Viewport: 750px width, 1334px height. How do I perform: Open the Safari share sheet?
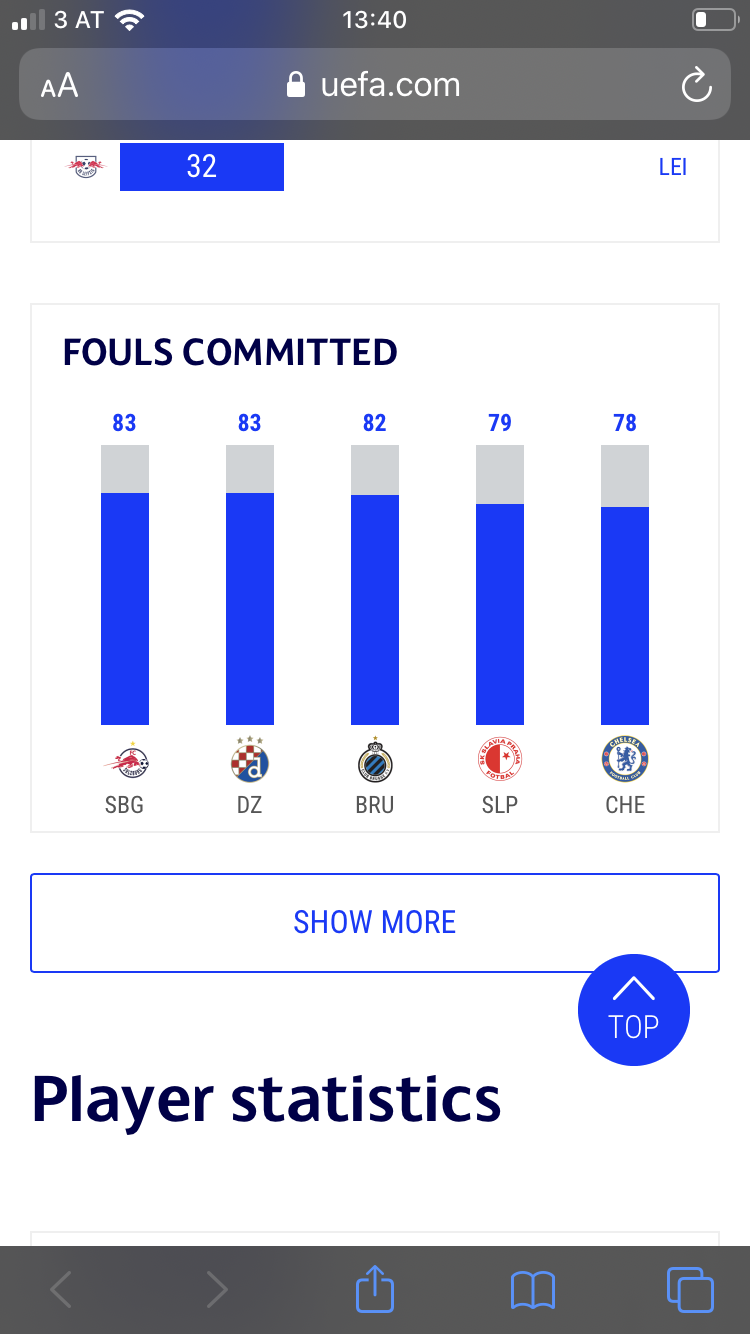pyautogui.click(x=375, y=1288)
